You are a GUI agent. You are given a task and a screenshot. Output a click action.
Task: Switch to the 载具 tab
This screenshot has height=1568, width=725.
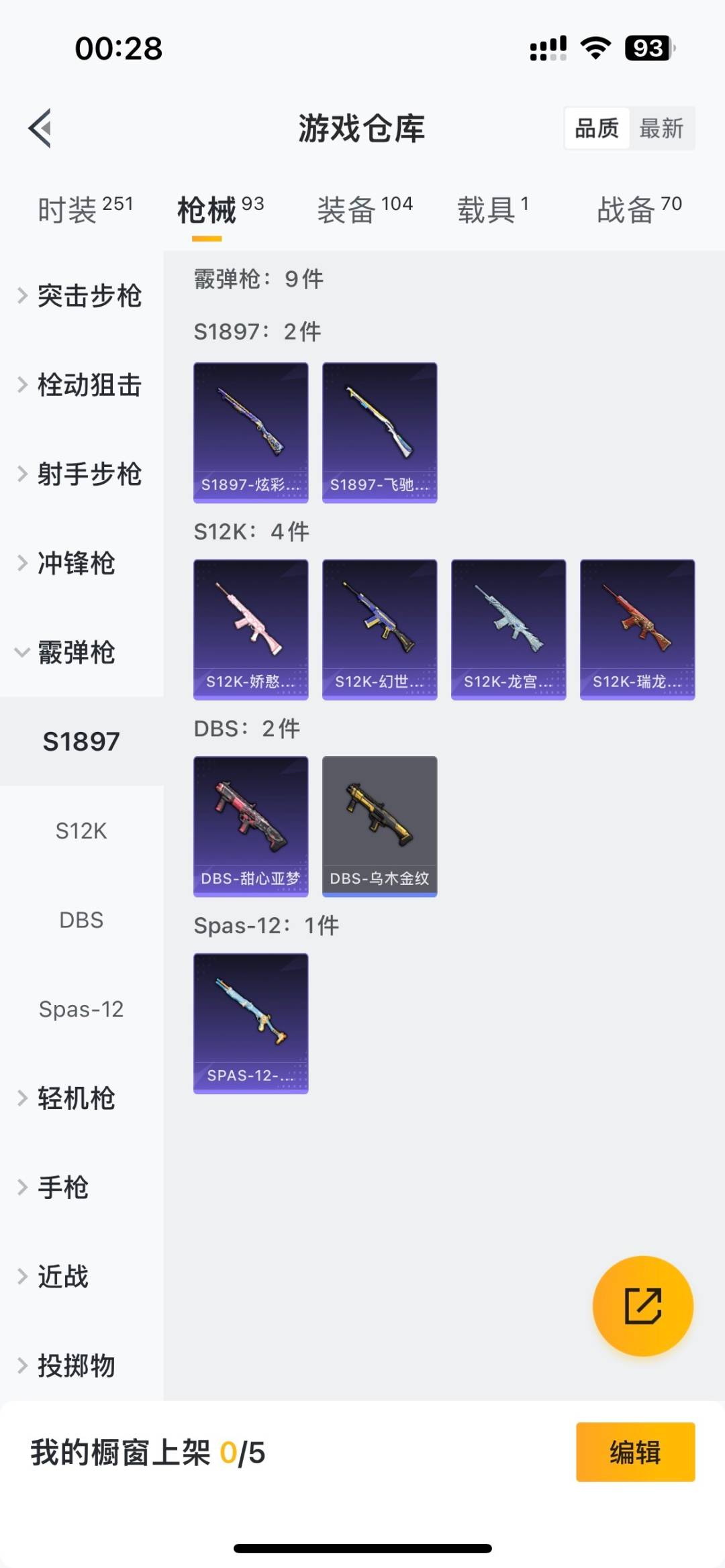[493, 209]
